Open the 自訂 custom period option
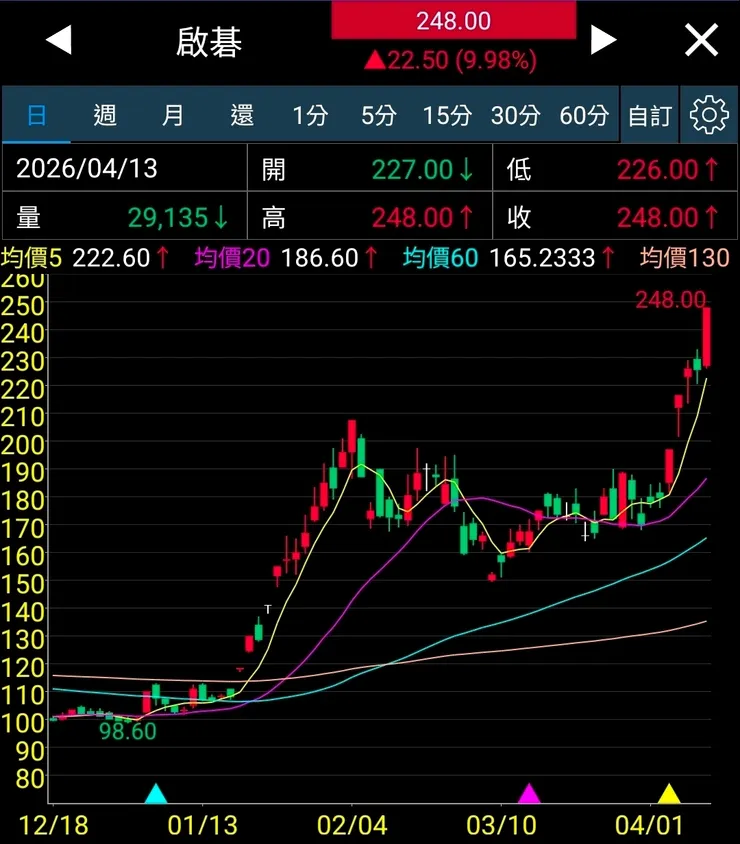 [x=650, y=115]
